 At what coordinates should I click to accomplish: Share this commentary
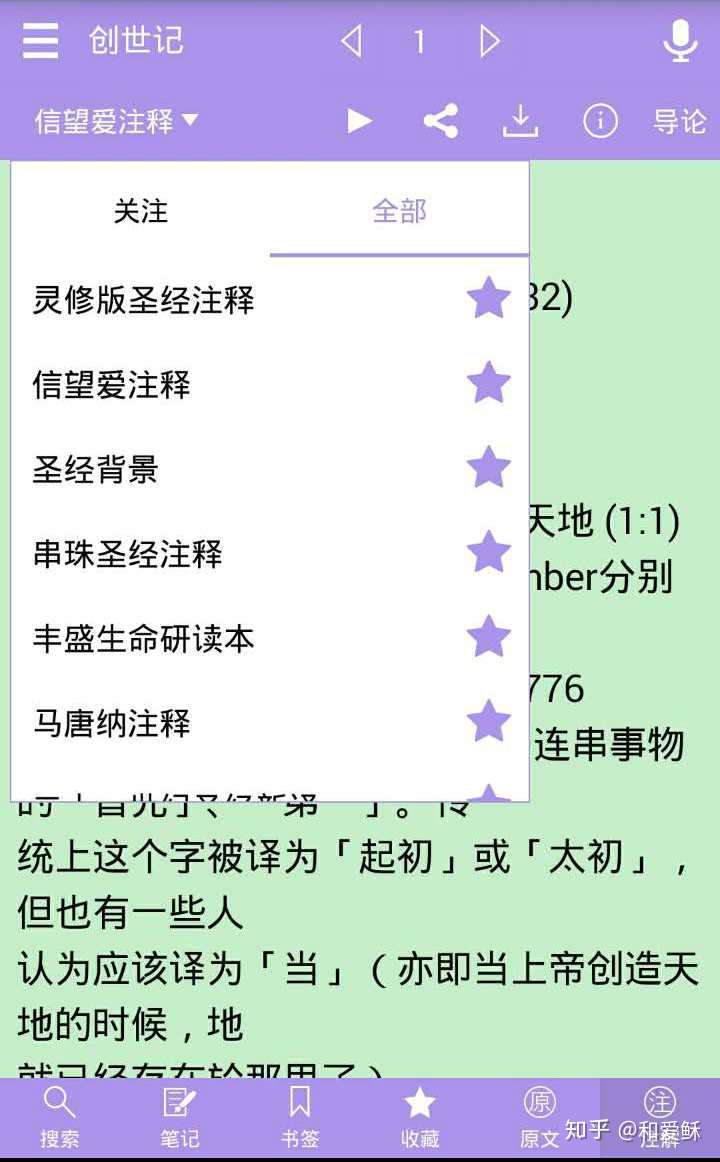pos(441,121)
